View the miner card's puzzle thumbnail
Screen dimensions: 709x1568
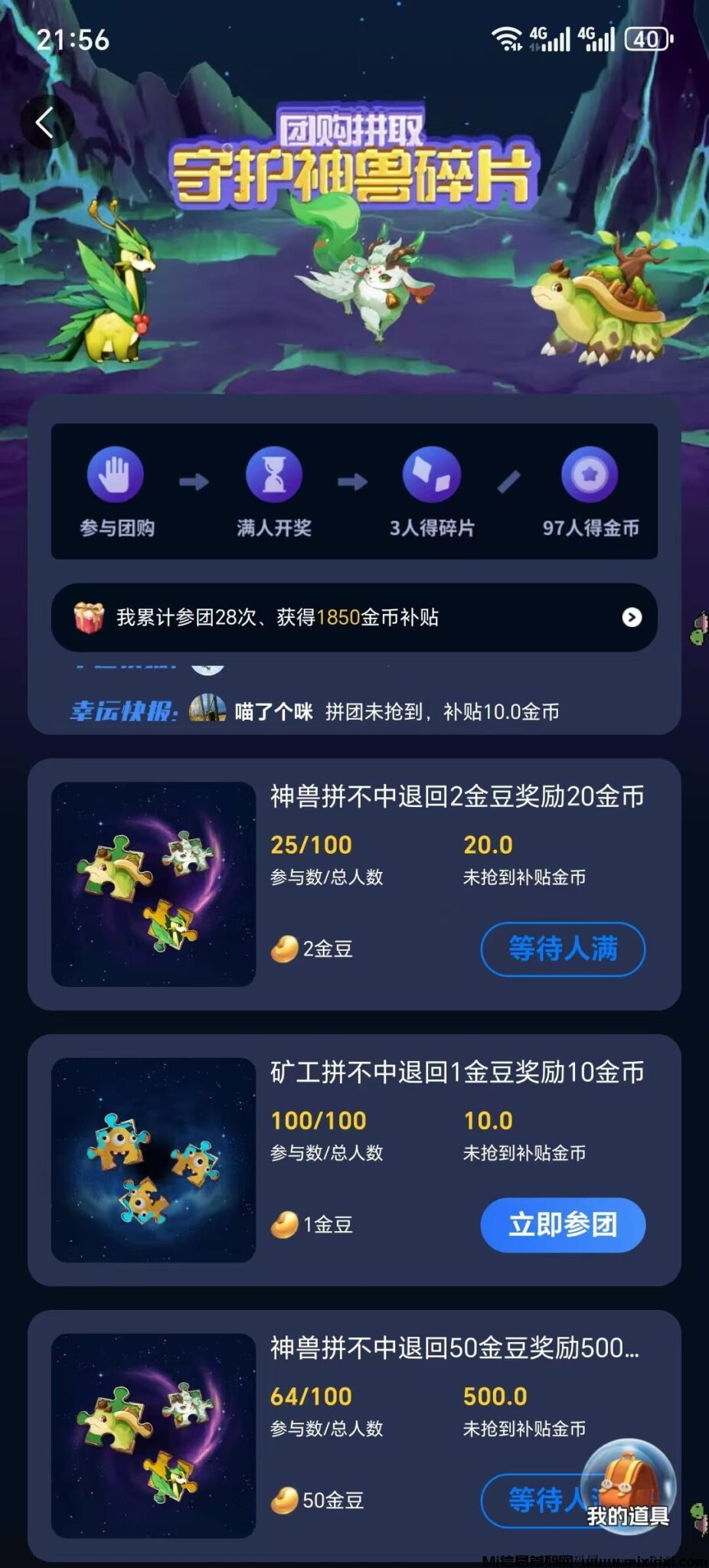pos(152,1156)
